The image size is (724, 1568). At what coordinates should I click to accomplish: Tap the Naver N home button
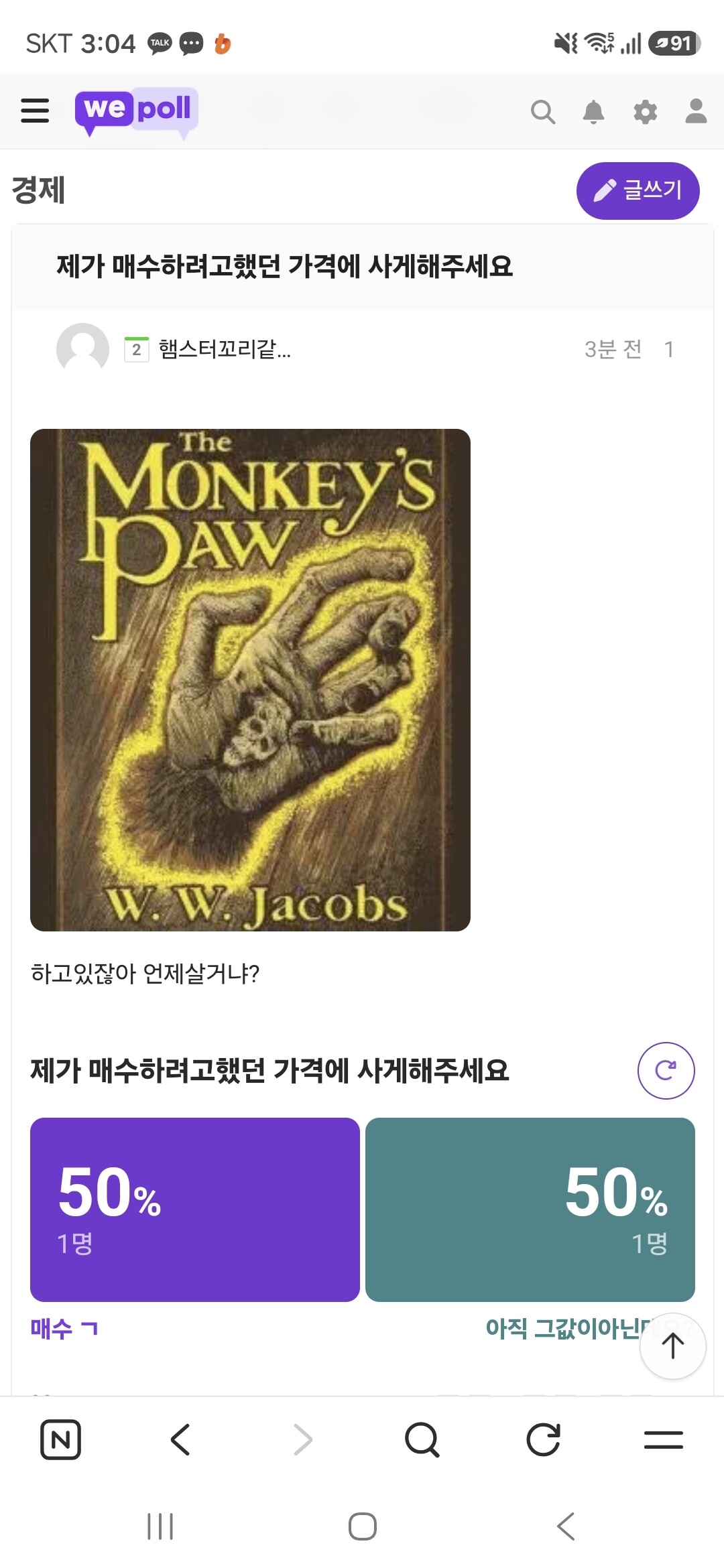[x=60, y=1439]
